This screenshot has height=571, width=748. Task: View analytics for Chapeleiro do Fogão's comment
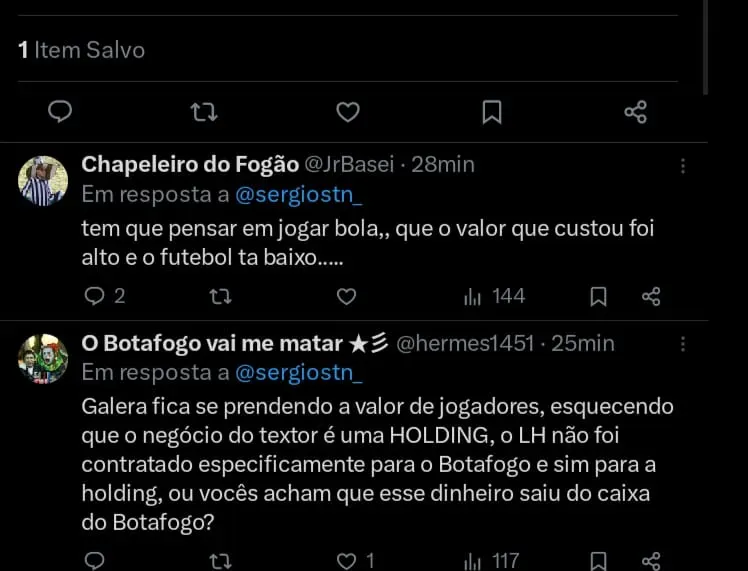click(494, 296)
